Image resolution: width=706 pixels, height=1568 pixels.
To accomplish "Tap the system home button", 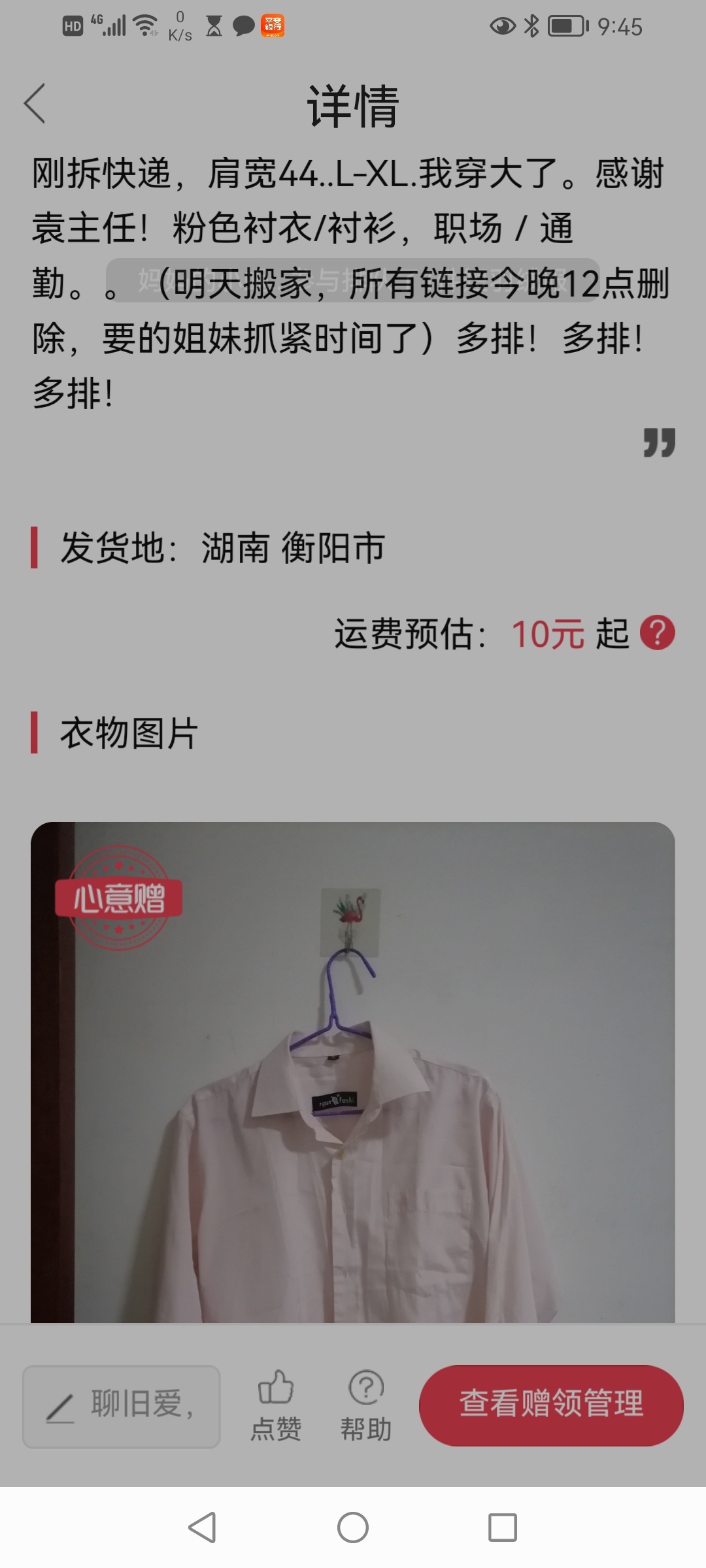I will [353, 1528].
